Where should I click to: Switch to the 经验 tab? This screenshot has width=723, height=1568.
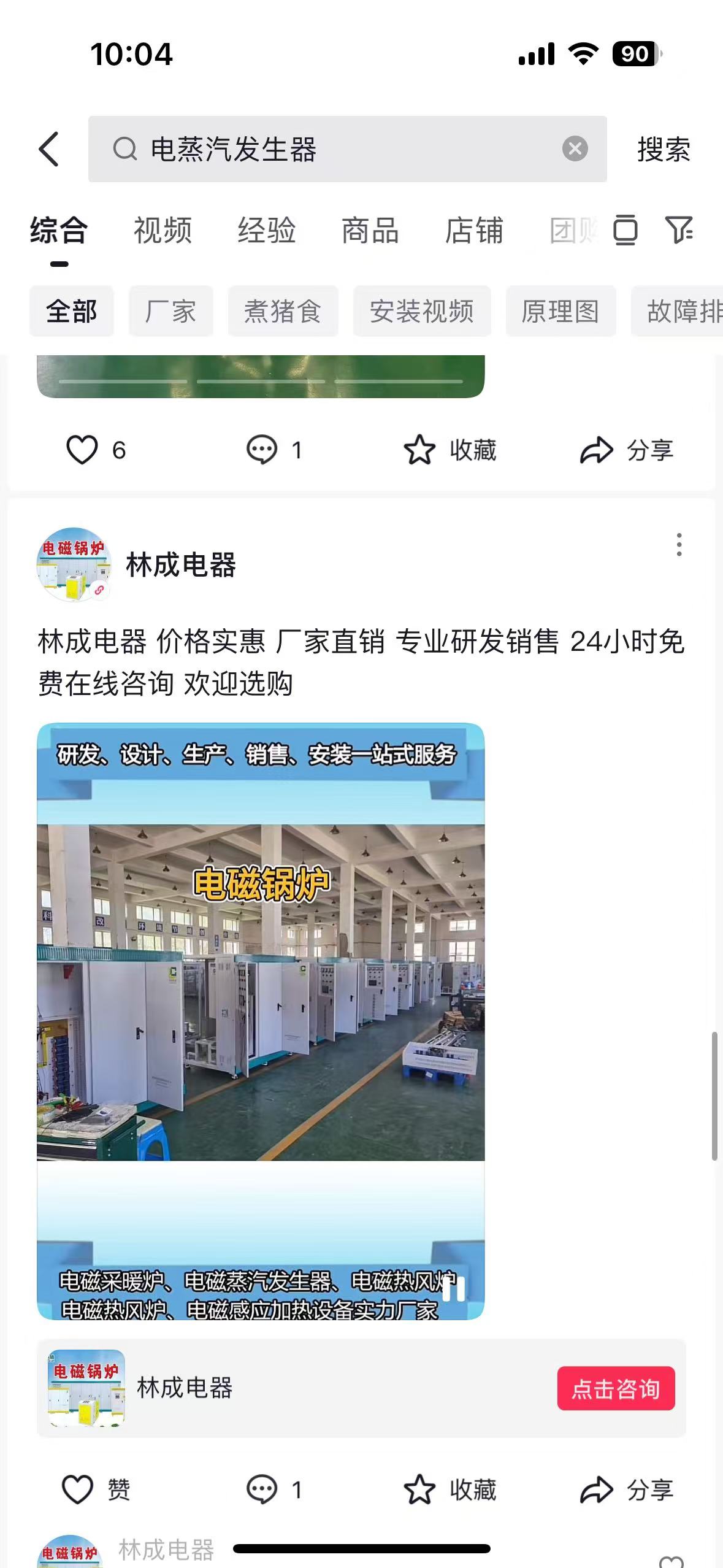[266, 231]
